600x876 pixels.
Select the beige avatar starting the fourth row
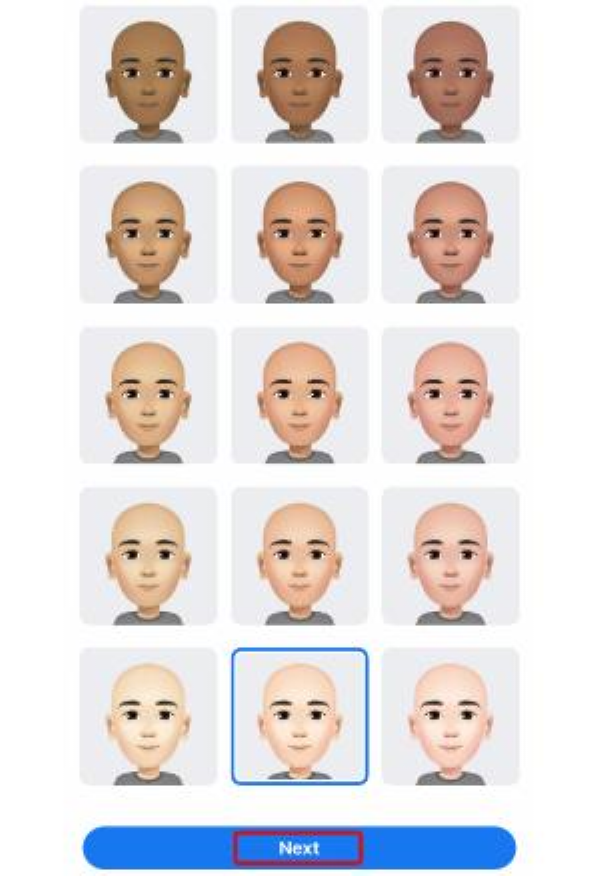coord(148,556)
